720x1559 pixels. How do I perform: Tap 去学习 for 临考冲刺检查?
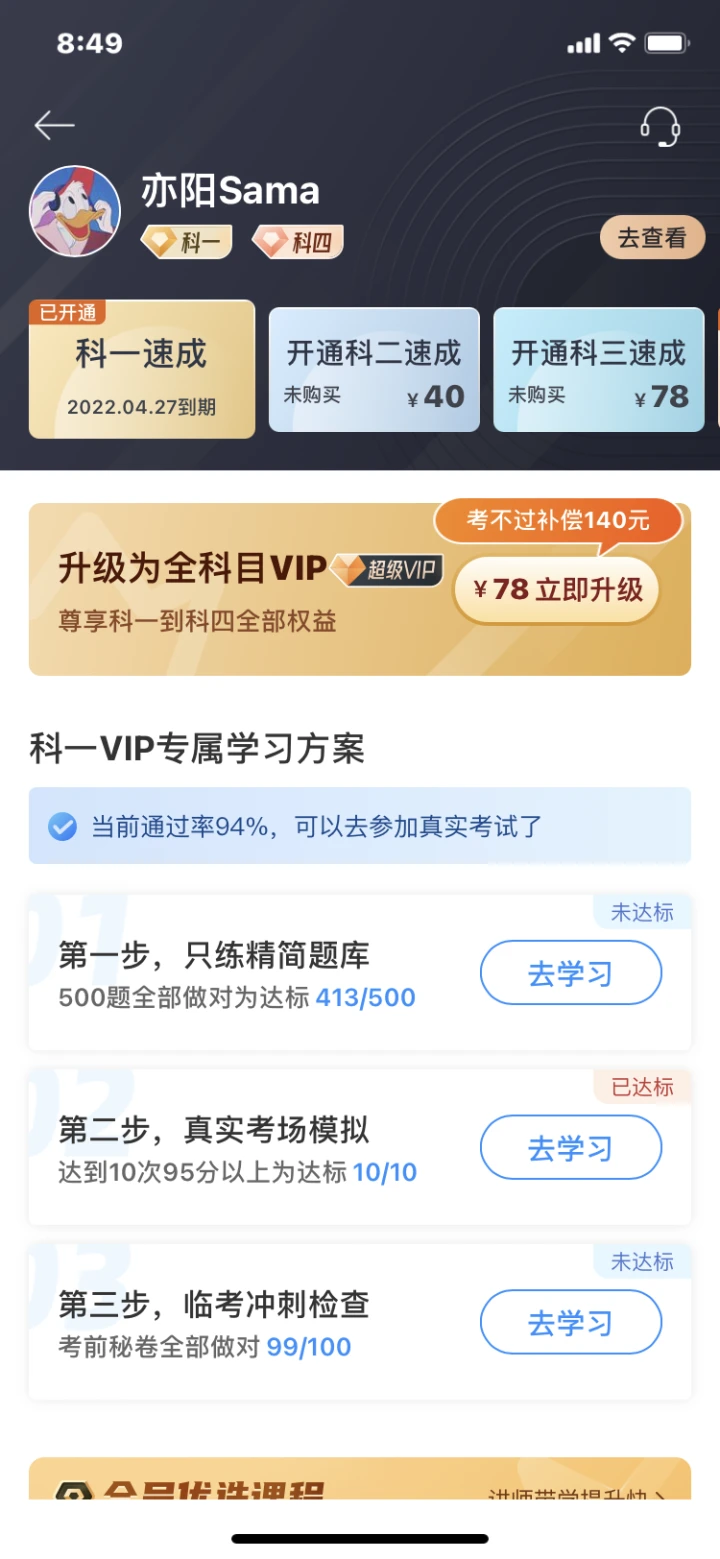[x=570, y=1322]
